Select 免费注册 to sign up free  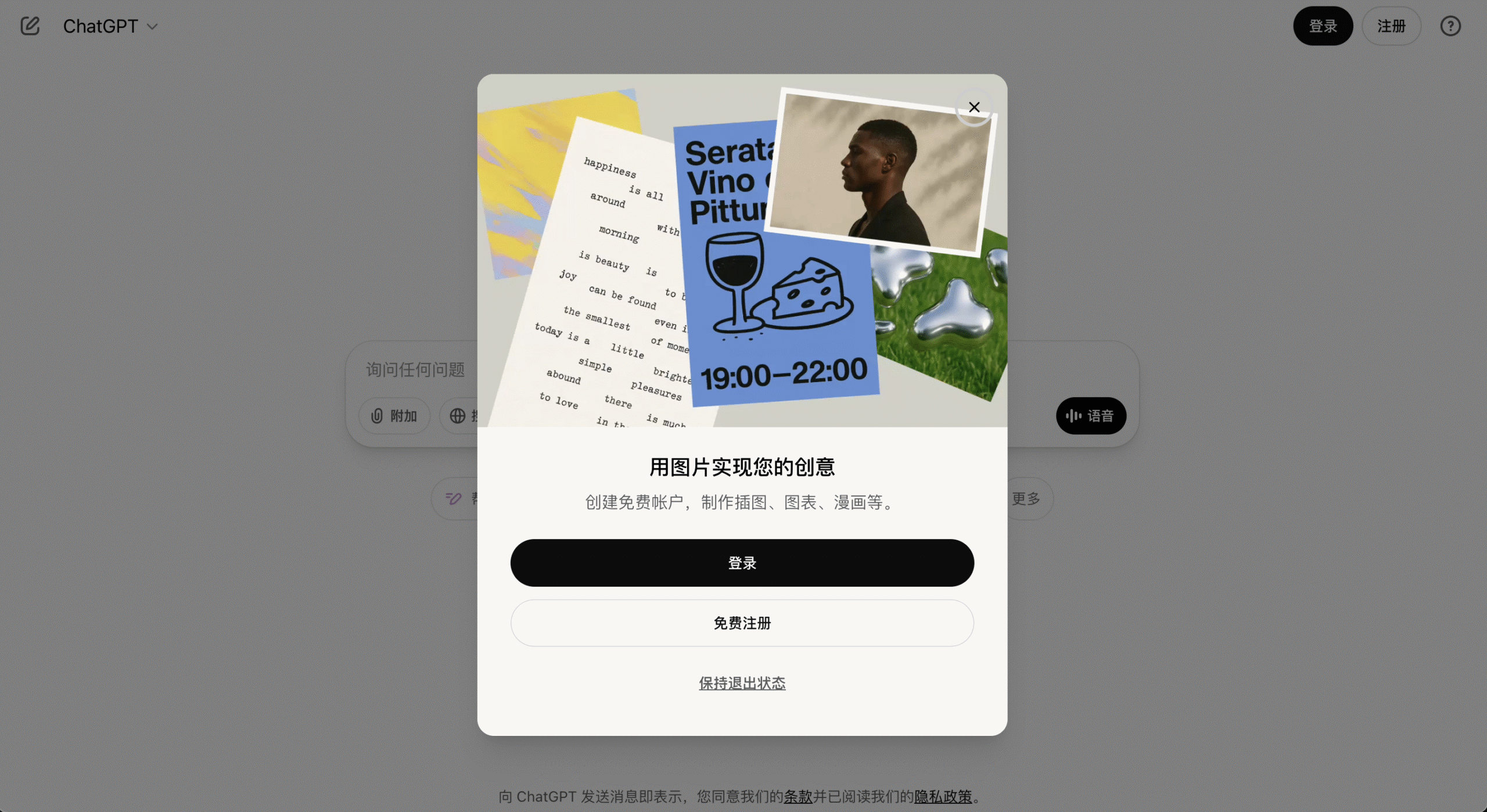(742, 623)
